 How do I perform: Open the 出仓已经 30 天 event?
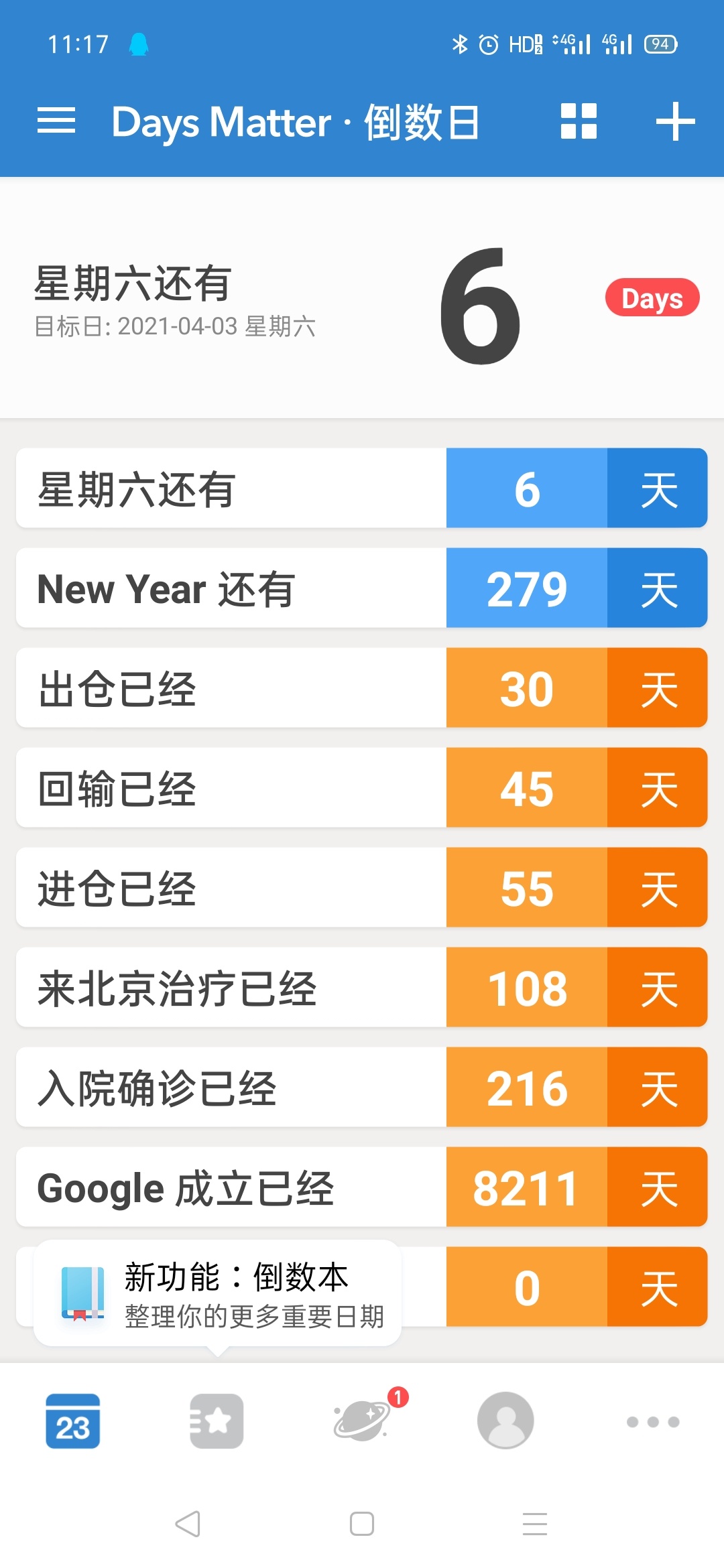[361, 688]
